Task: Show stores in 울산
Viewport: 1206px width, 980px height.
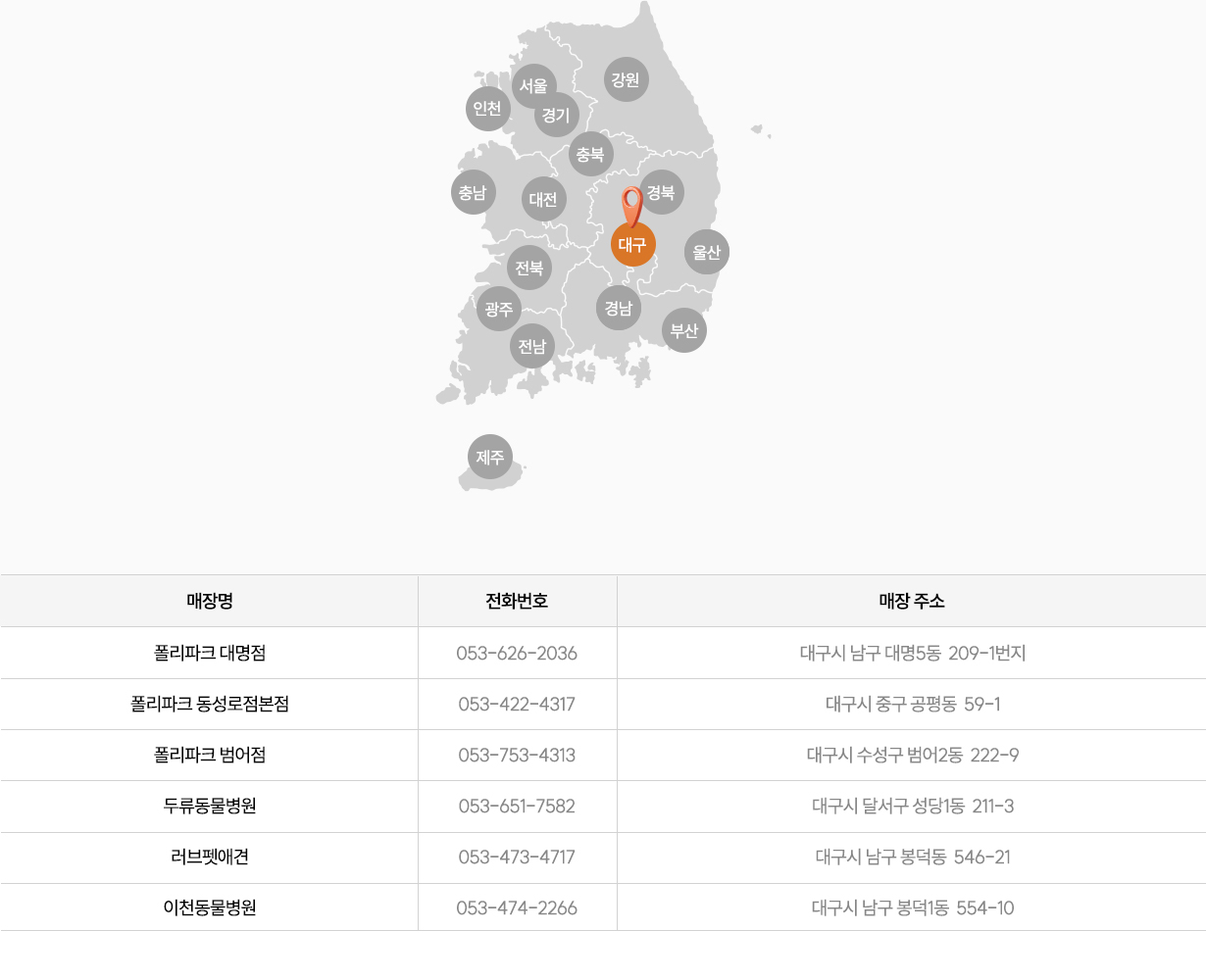Action: 707,252
